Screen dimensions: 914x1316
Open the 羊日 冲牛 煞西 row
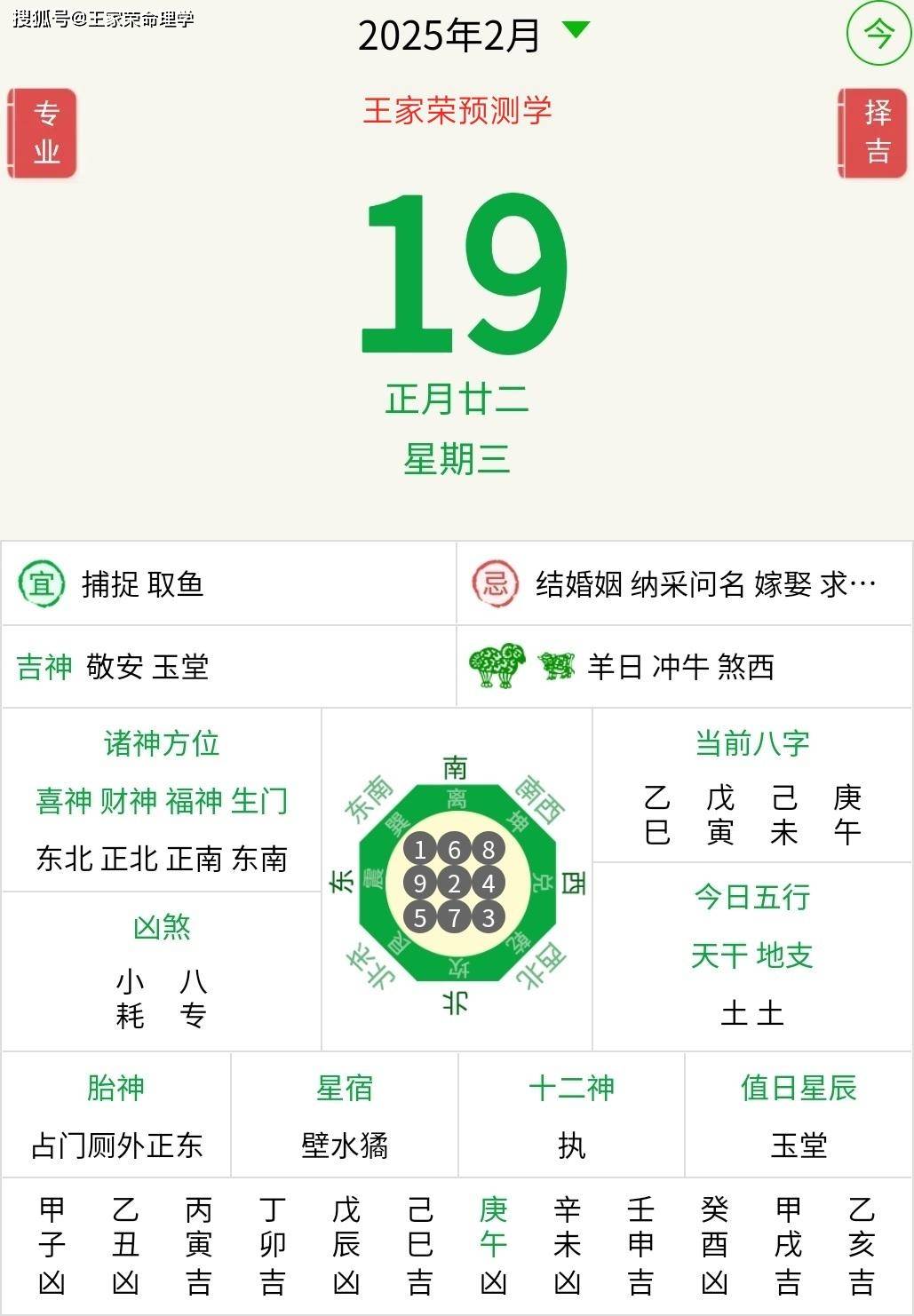(x=684, y=666)
